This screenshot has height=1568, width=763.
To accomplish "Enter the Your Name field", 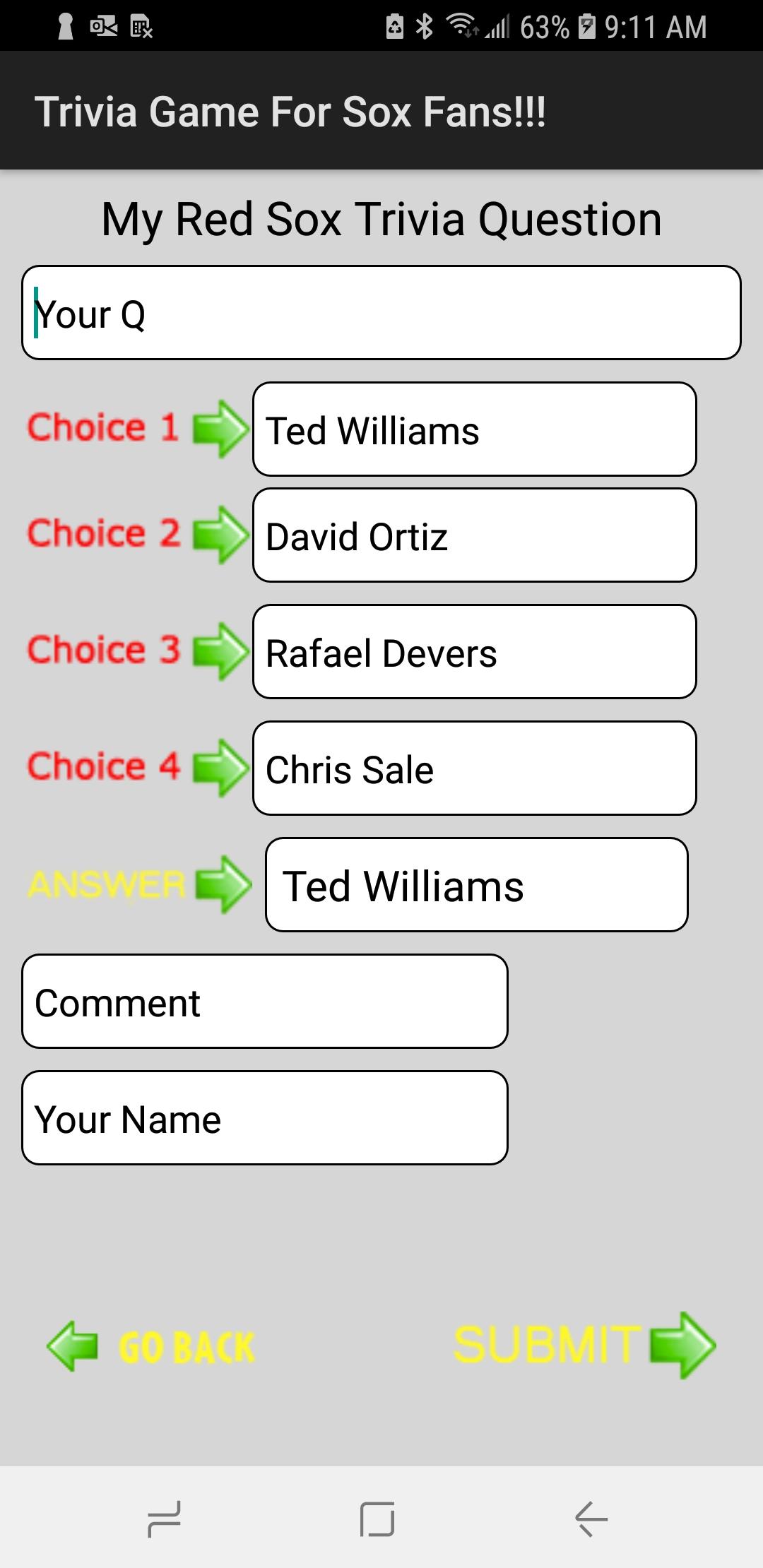I will point(265,1118).
